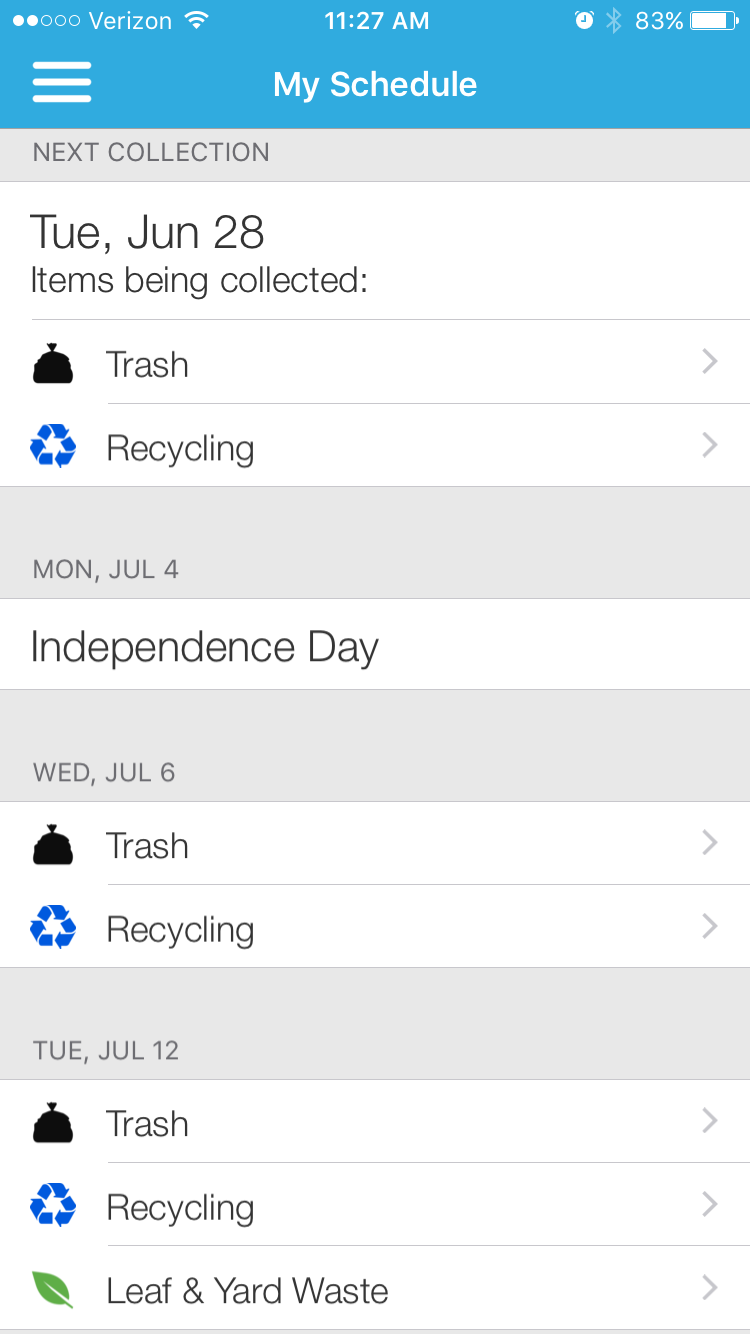The image size is (750, 1334).
Task: Open the hamburger navigation menu
Action: coord(62,83)
